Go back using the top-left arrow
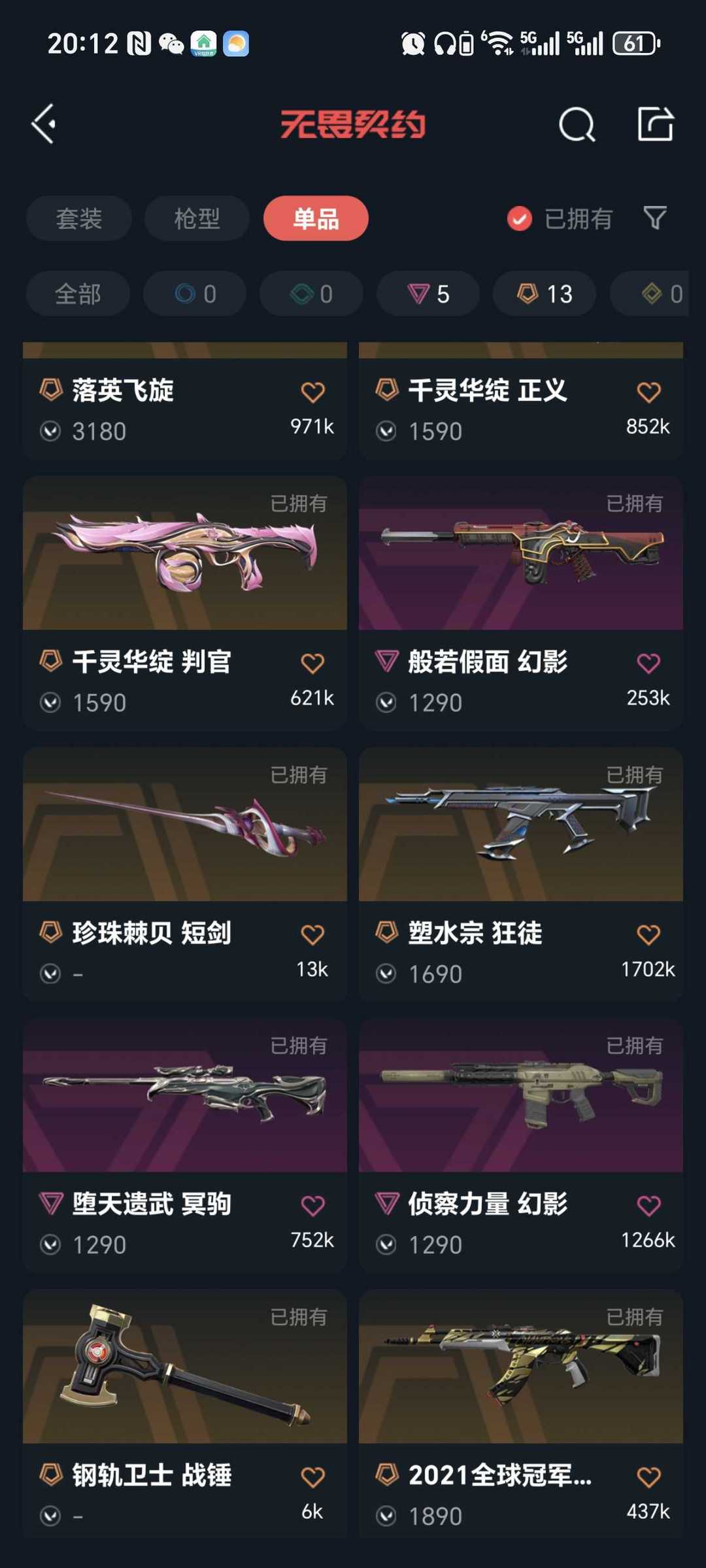706x1568 pixels. (44, 124)
